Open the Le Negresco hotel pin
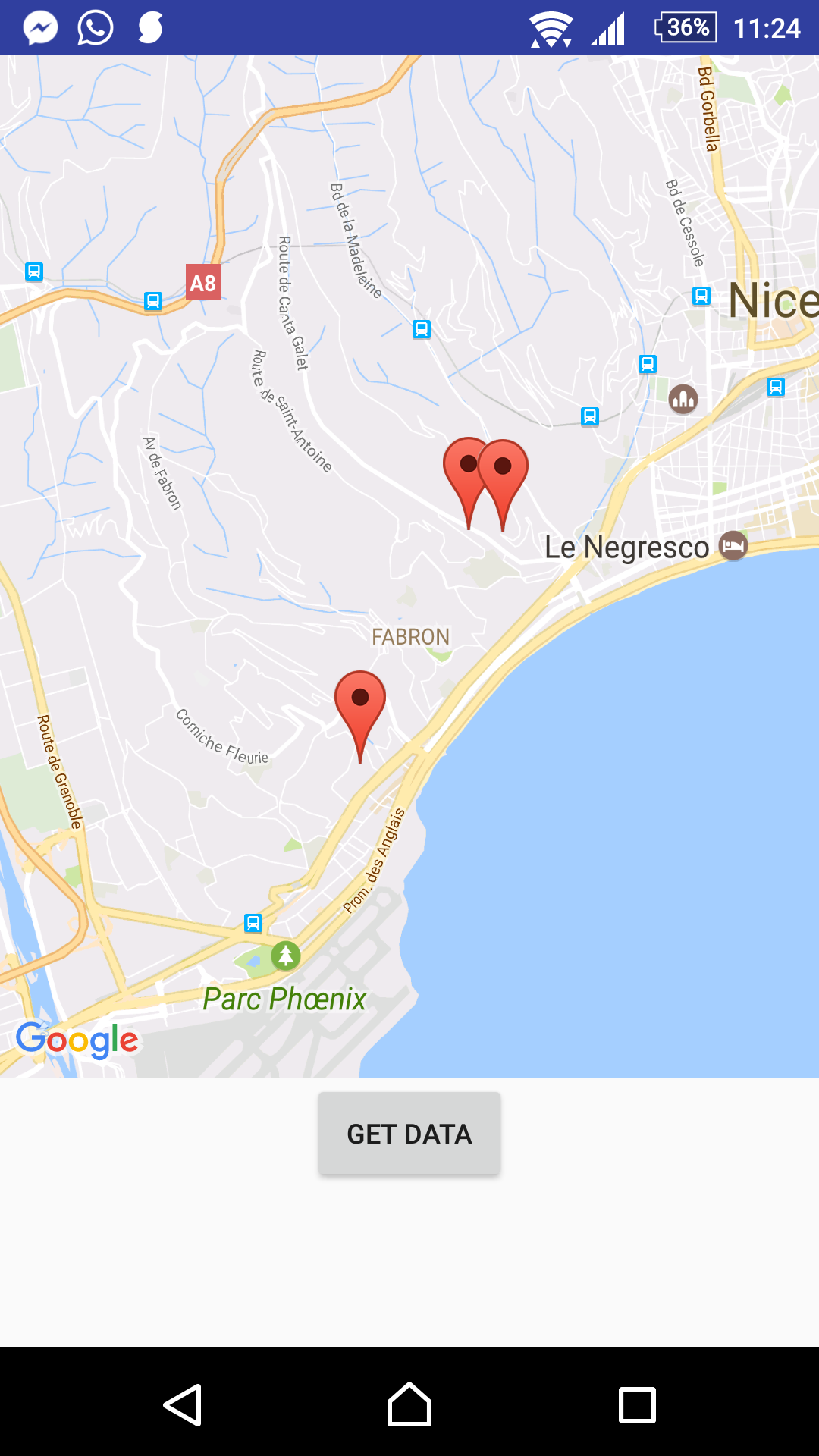 (733, 545)
